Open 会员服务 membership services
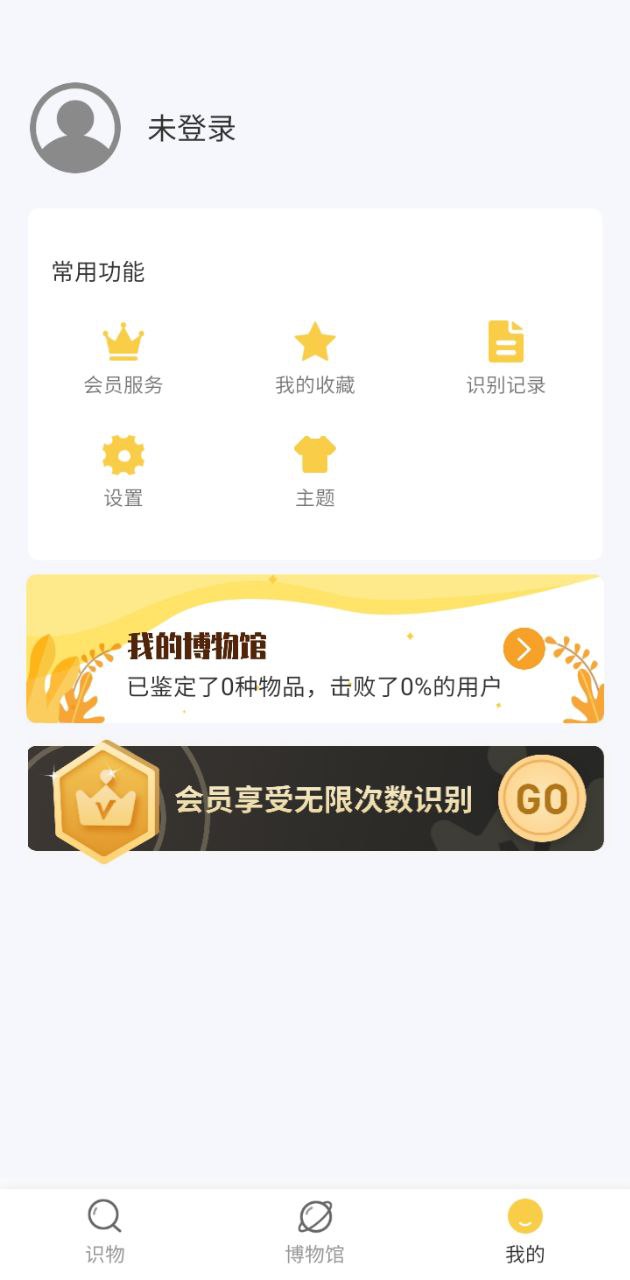The height and width of the screenshot is (1280, 630). (x=123, y=357)
